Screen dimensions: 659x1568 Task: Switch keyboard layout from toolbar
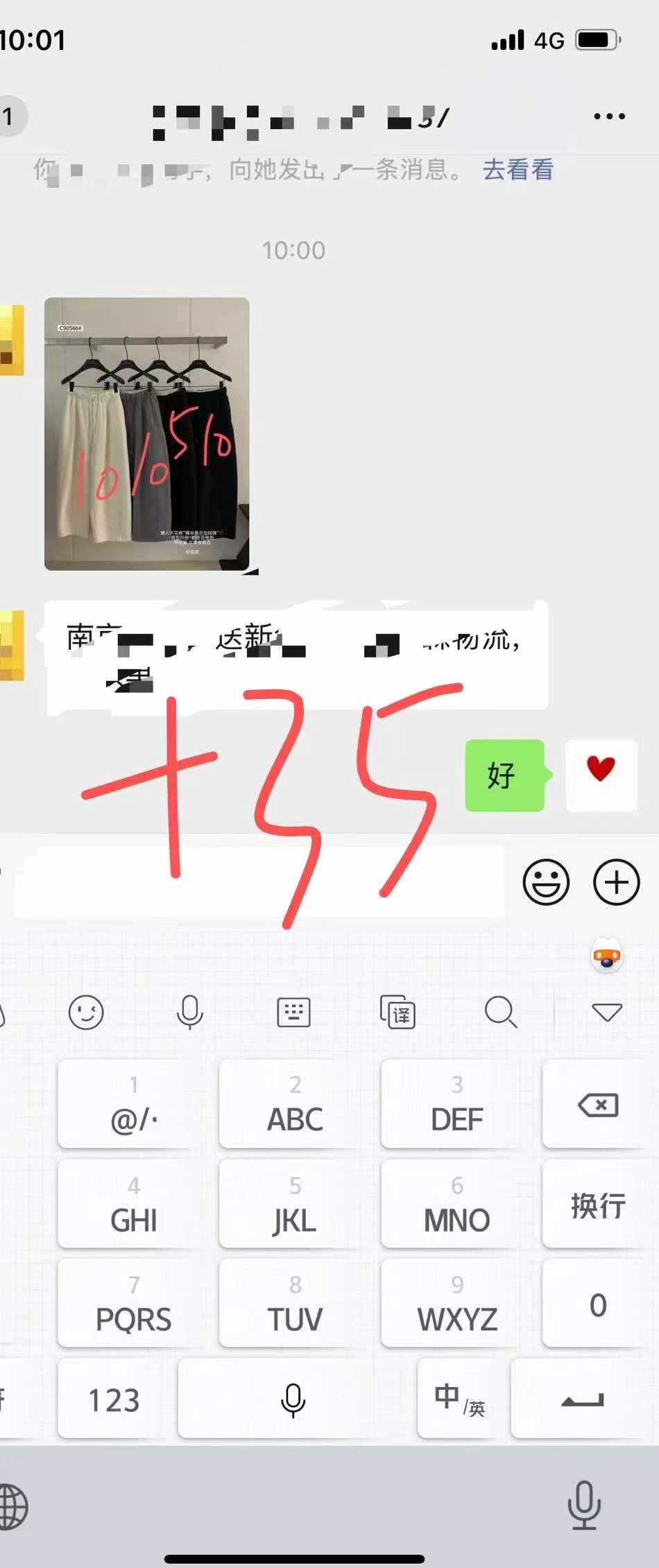(293, 1013)
